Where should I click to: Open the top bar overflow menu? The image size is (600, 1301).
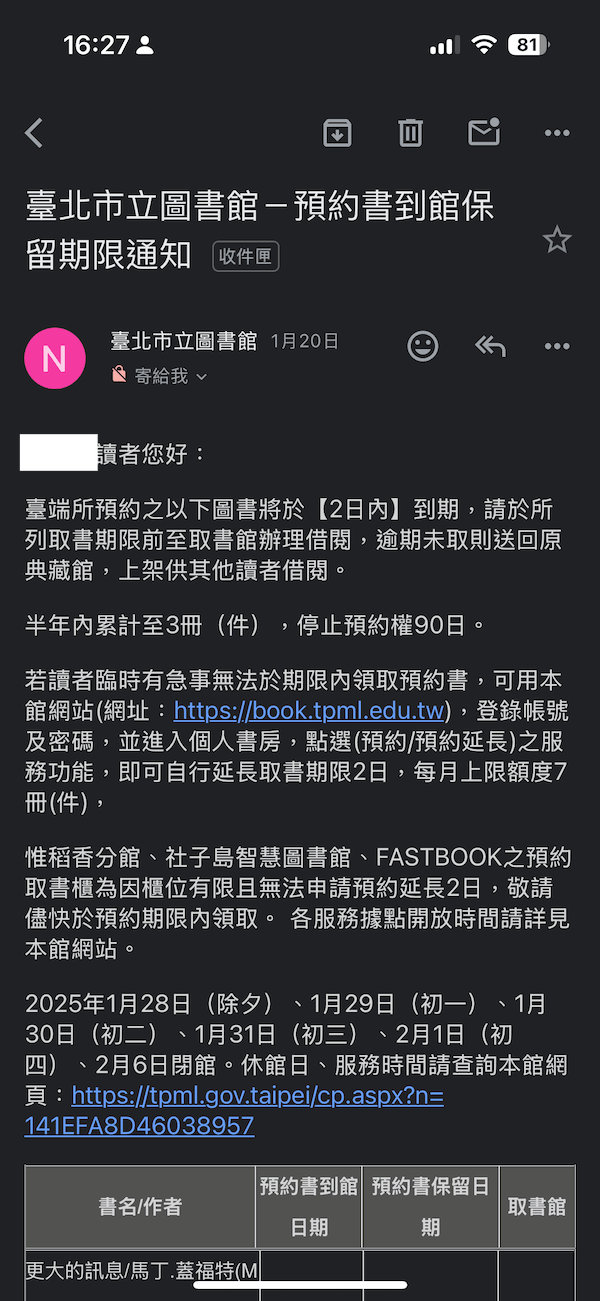click(x=556, y=133)
